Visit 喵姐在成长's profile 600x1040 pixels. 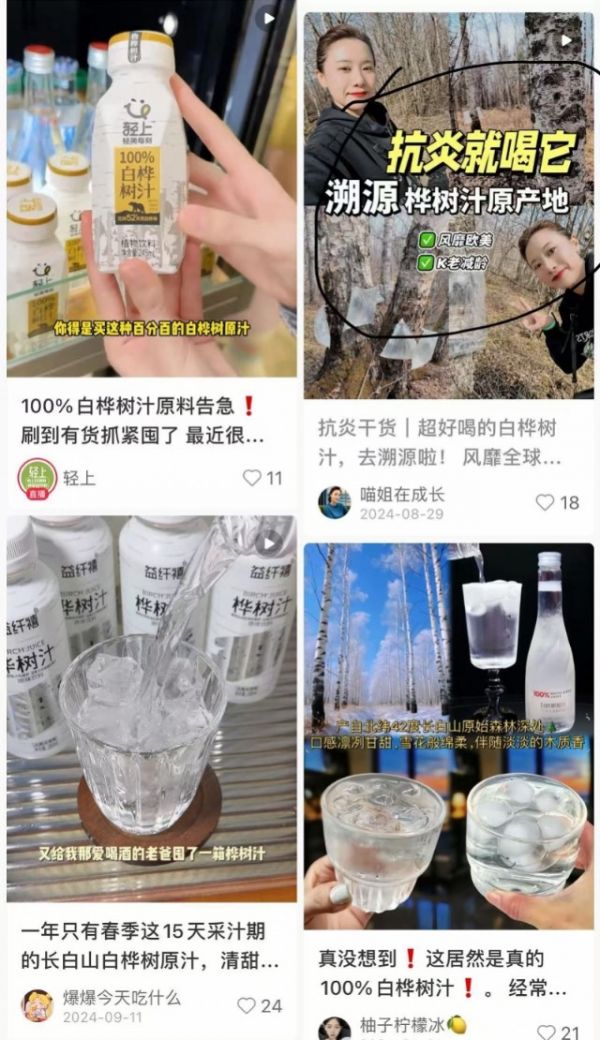pyautogui.click(x=334, y=502)
